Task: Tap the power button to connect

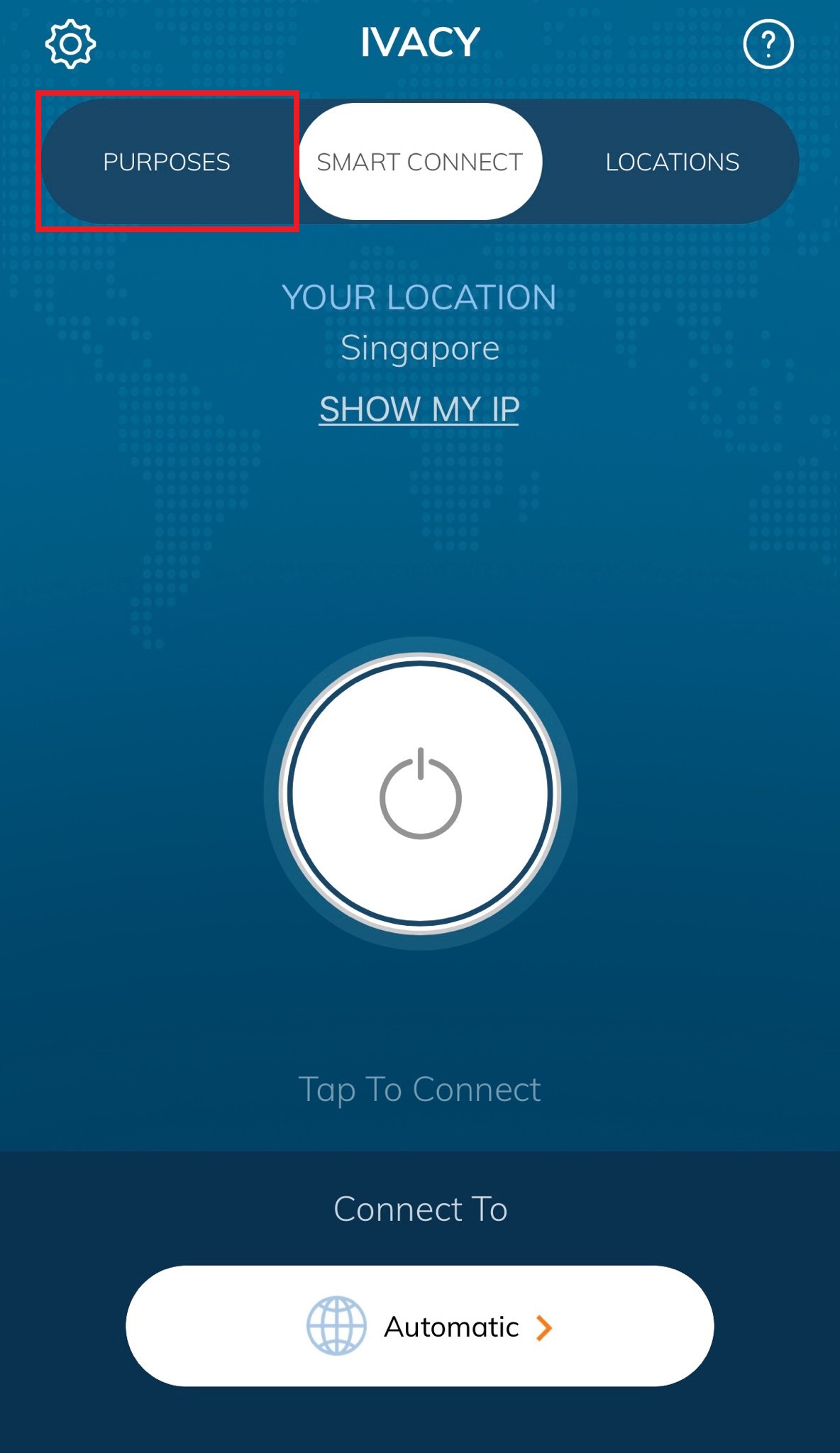Action: pos(420,793)
